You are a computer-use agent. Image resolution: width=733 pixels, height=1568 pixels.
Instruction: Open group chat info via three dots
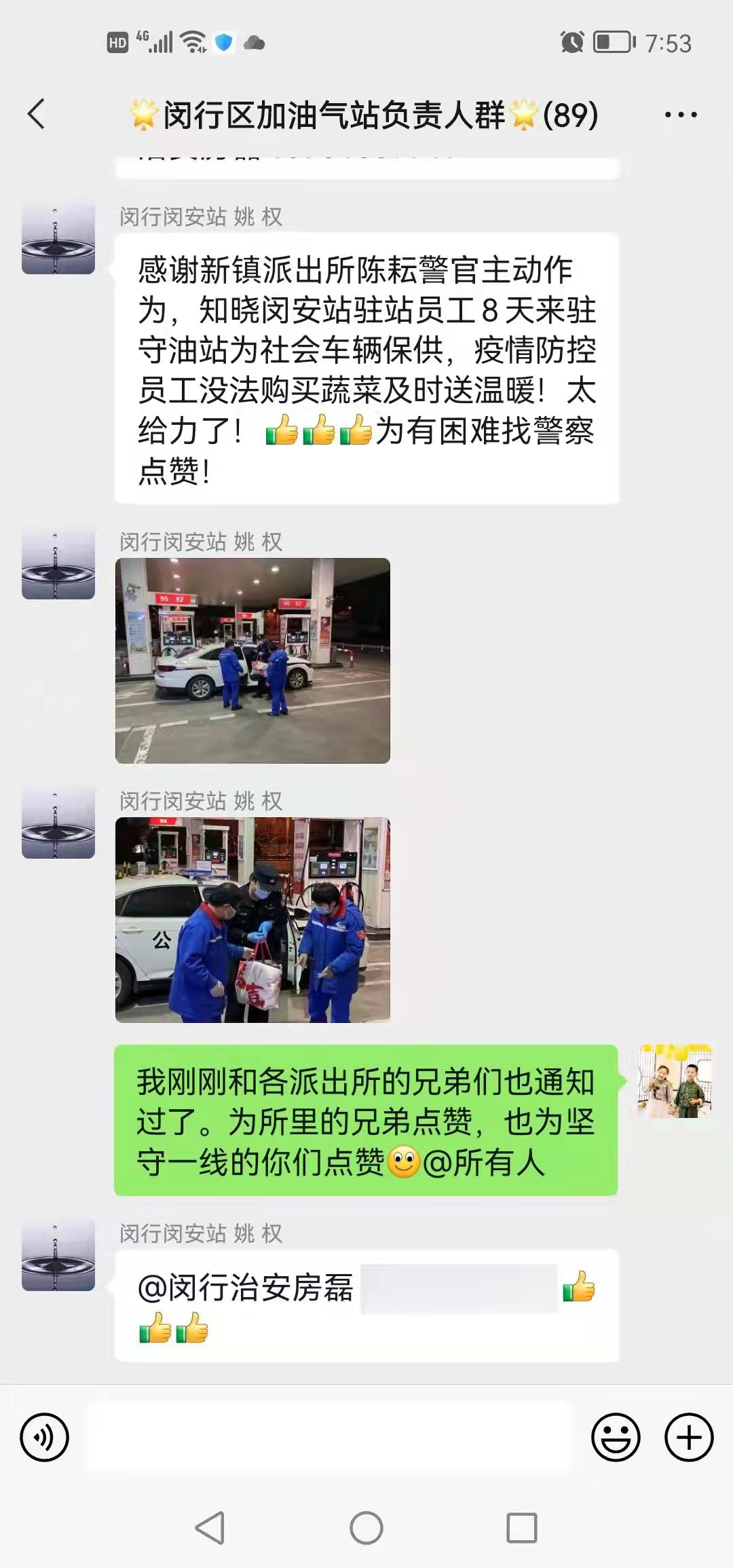(680, 115)
